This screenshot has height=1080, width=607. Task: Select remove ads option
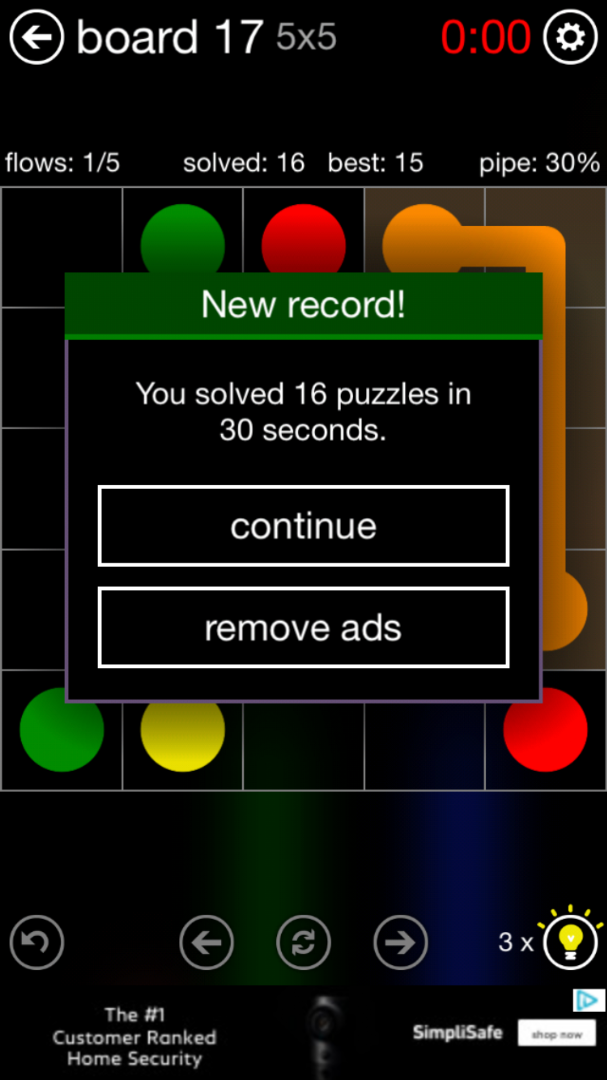(x=303, y=628)
